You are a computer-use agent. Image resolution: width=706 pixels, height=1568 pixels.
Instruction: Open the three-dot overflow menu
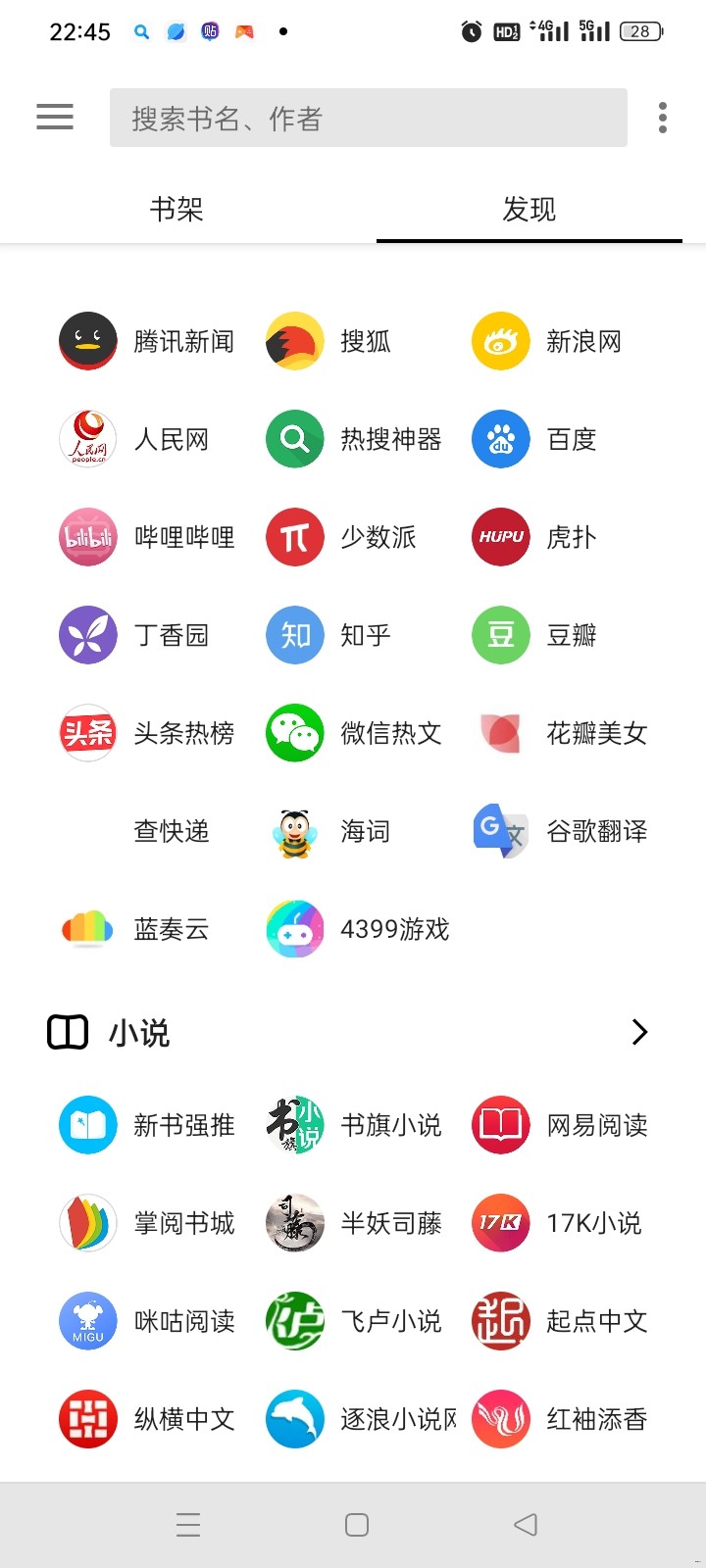pos(663,117)
